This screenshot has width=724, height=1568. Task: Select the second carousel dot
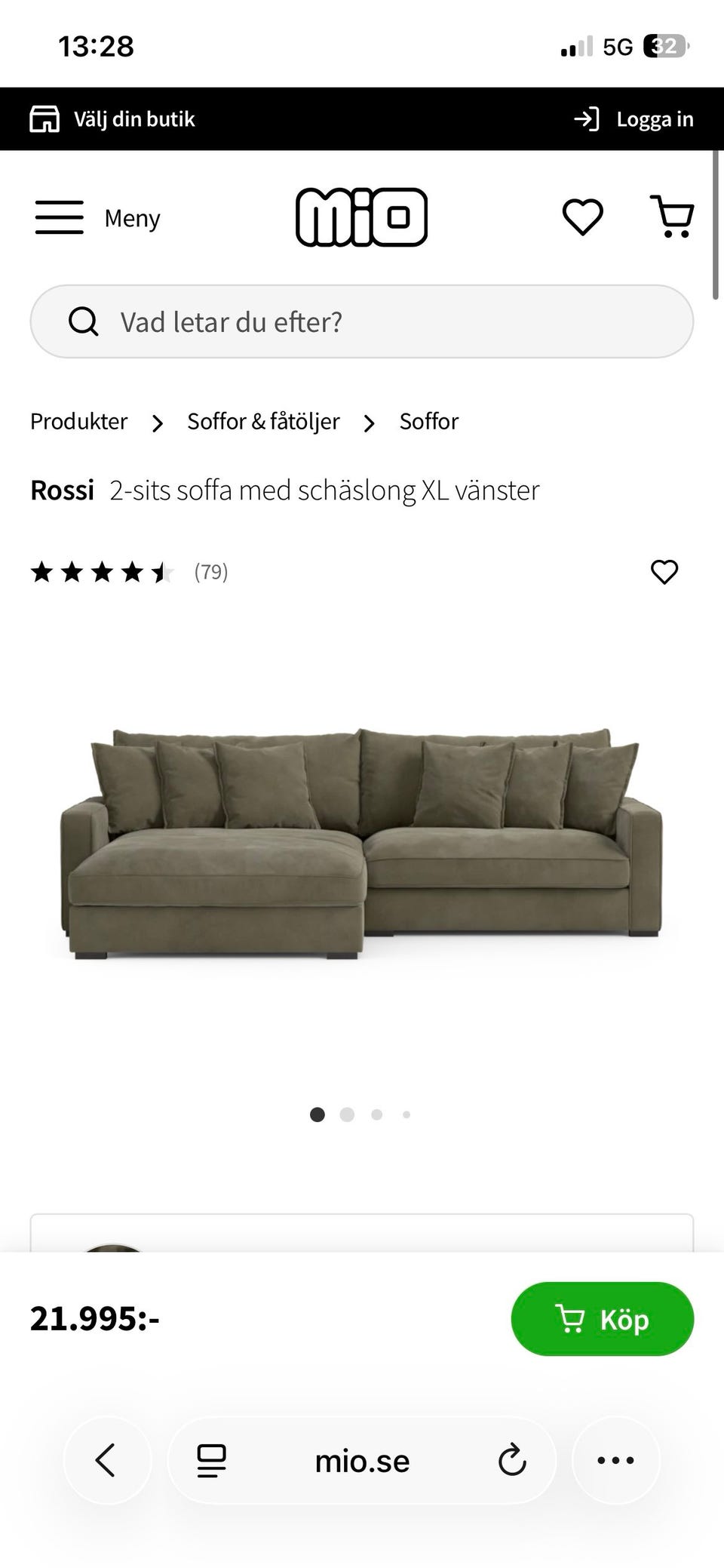(x=347, y=1115)
